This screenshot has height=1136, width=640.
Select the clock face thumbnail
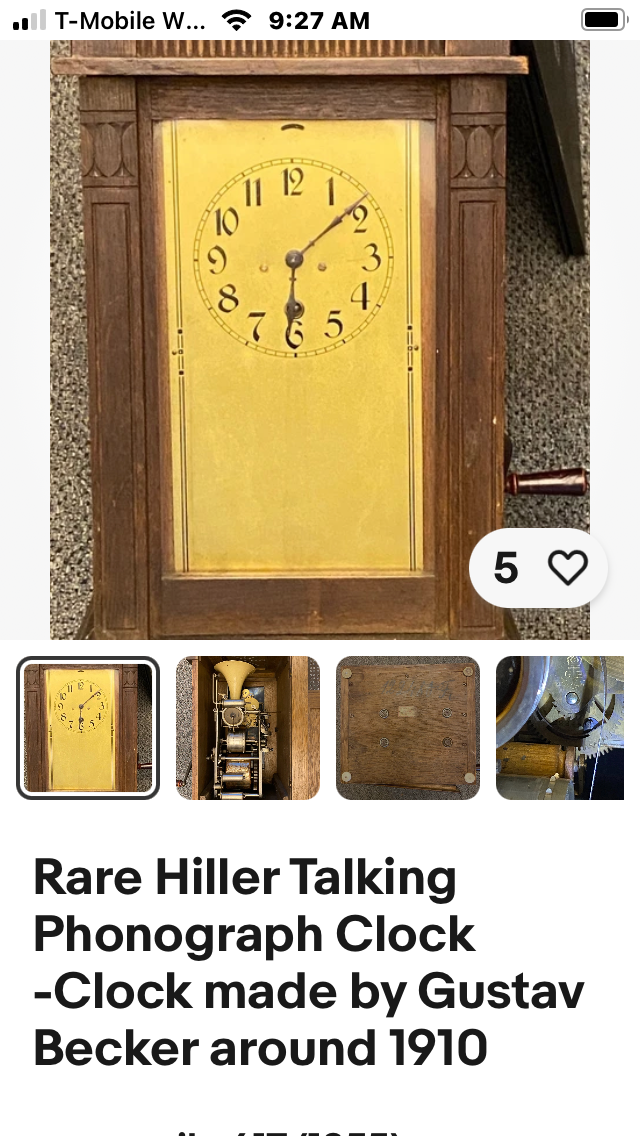tap(88, 728)
